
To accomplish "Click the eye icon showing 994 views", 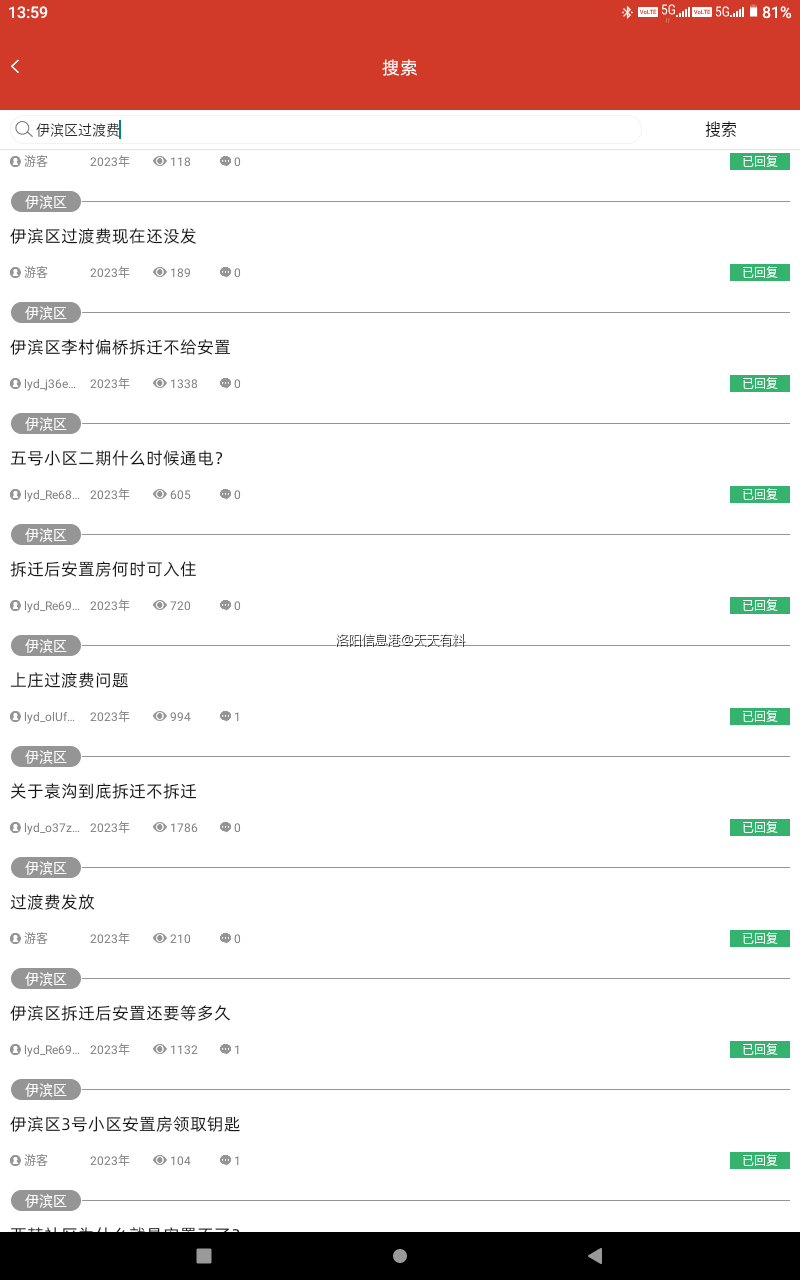I will point(159,716).
